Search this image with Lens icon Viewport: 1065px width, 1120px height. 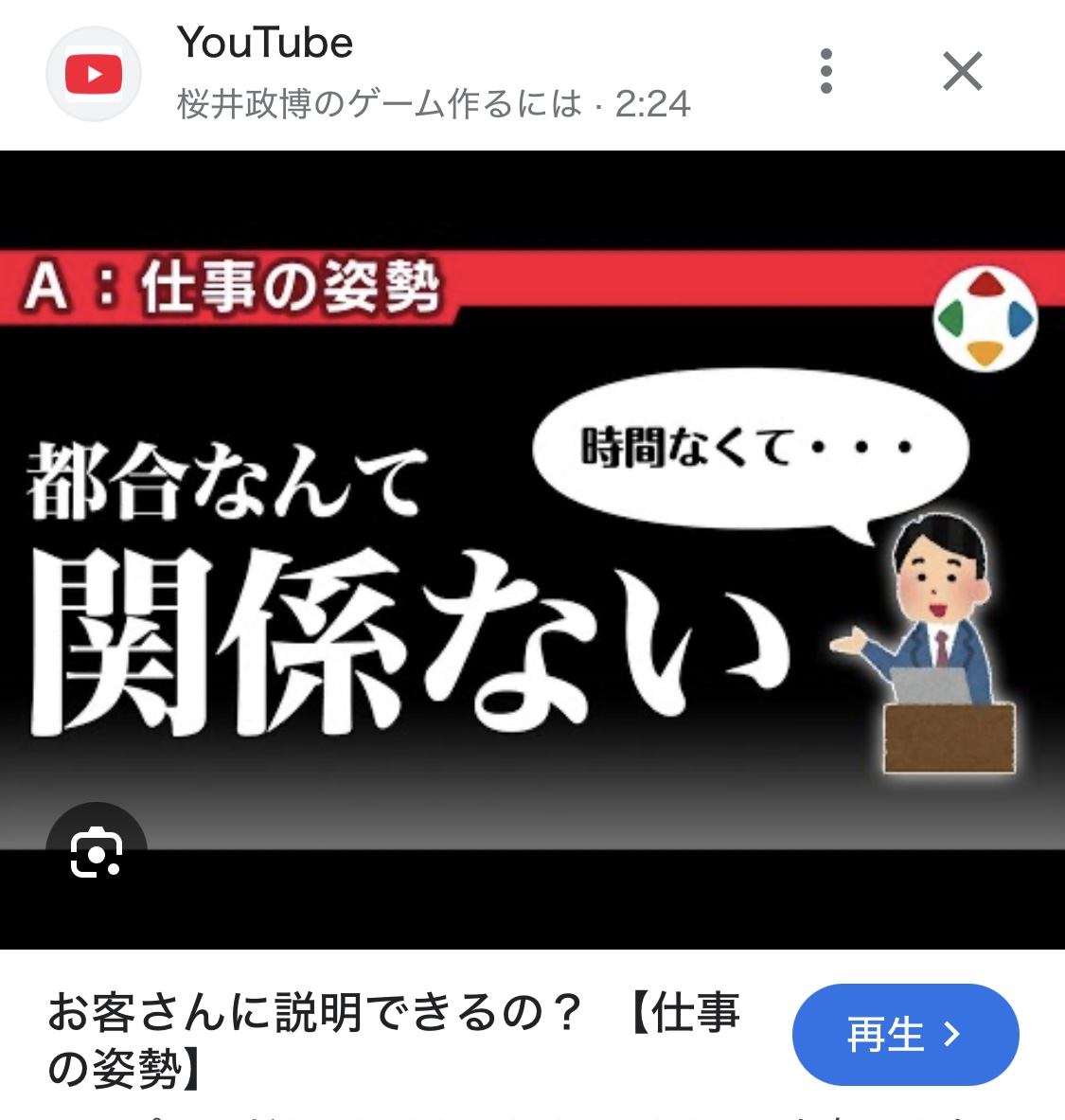pyautogui.click(x=97, y=852)
